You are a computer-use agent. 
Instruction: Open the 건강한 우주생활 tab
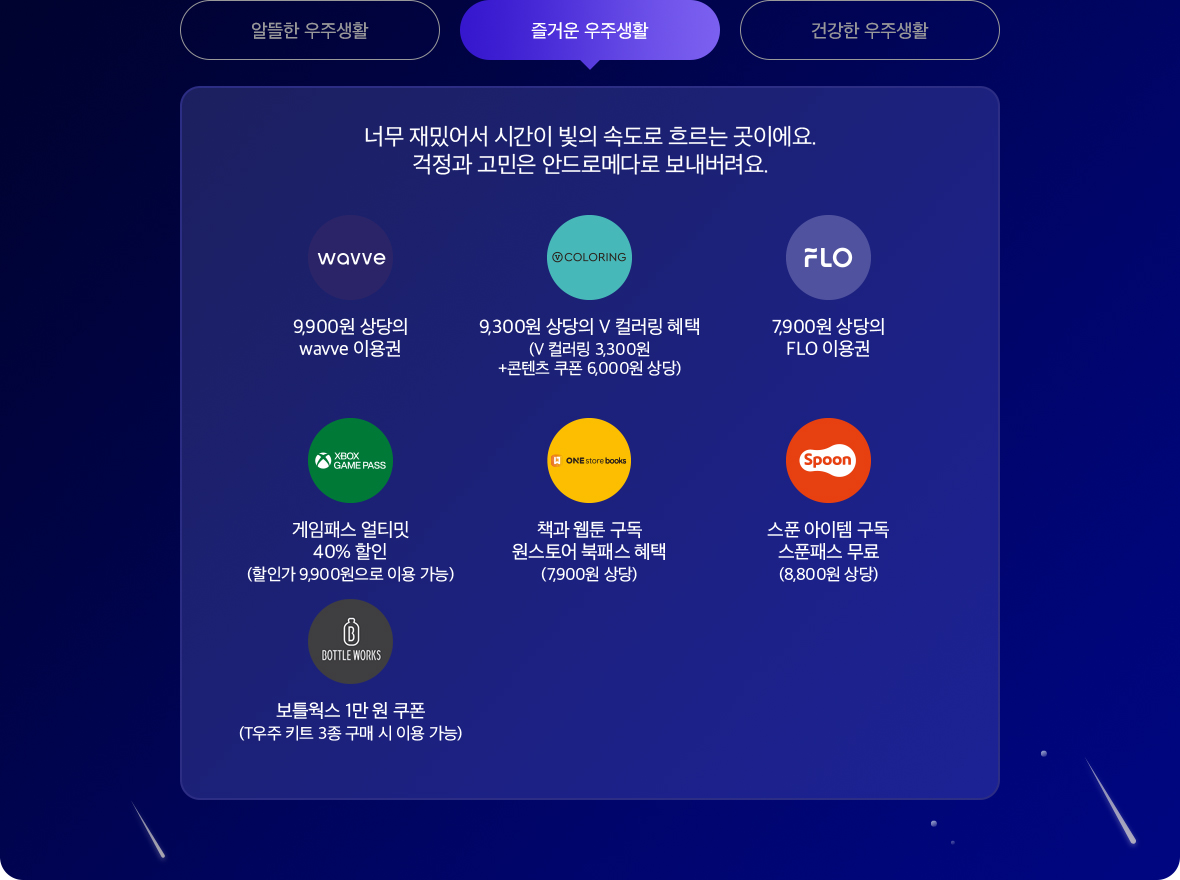870,30
